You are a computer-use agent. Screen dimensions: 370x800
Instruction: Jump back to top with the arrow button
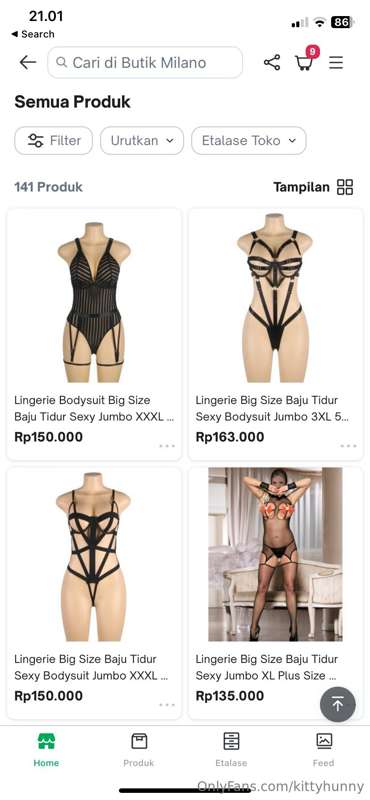coord(337,705)
